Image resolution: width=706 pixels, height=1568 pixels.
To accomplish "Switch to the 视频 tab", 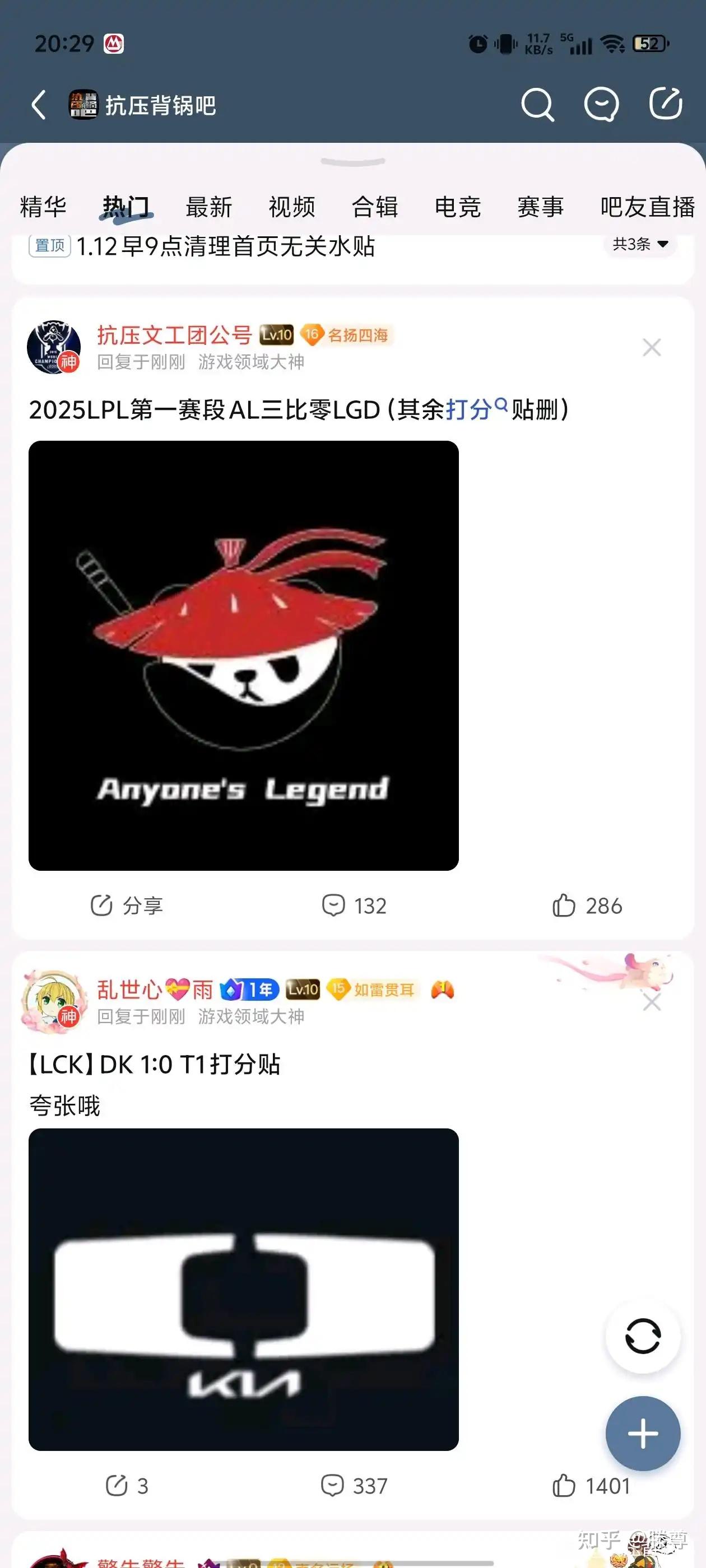I will (291, 207).
